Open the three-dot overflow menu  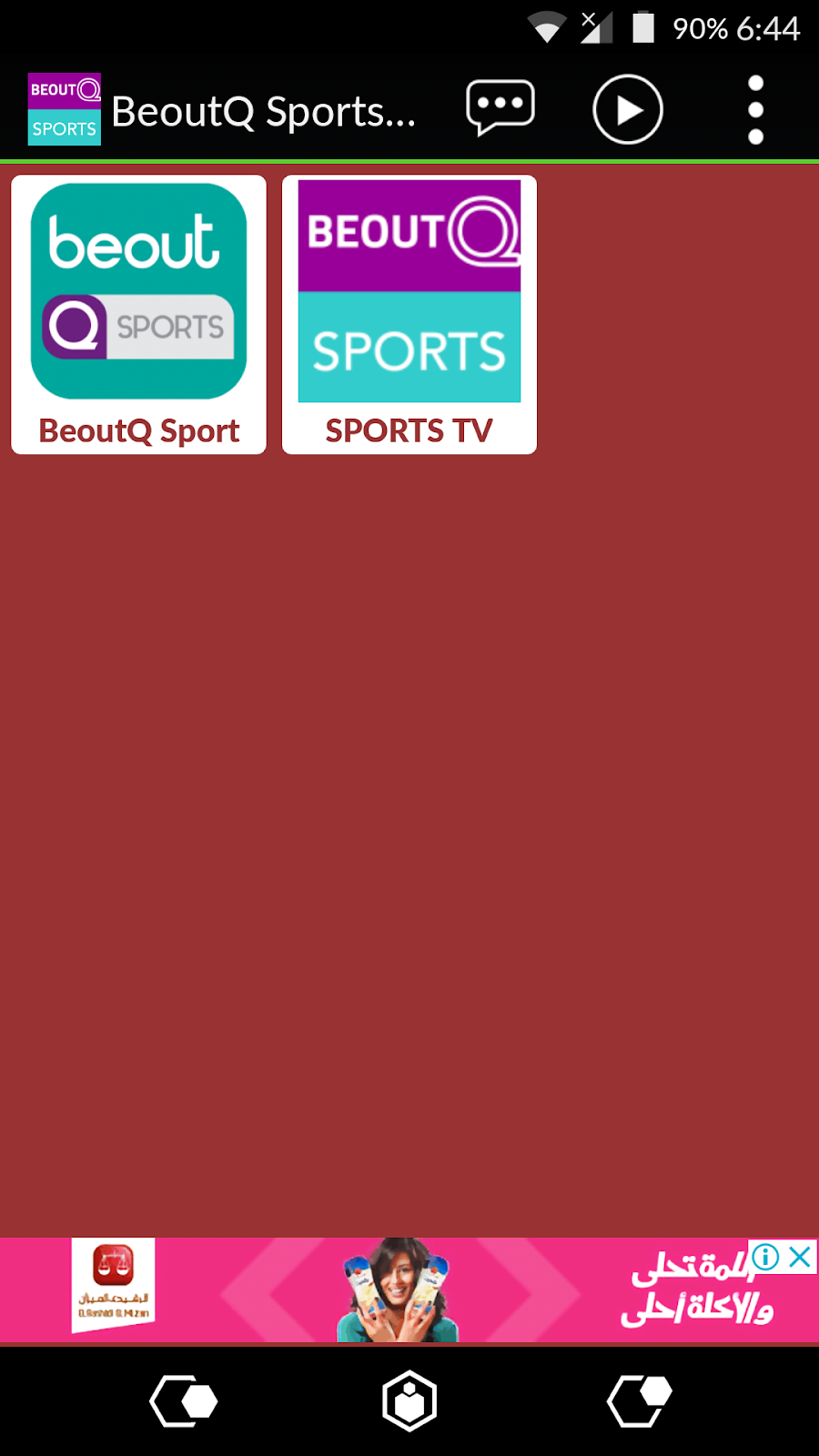[755, 110]
